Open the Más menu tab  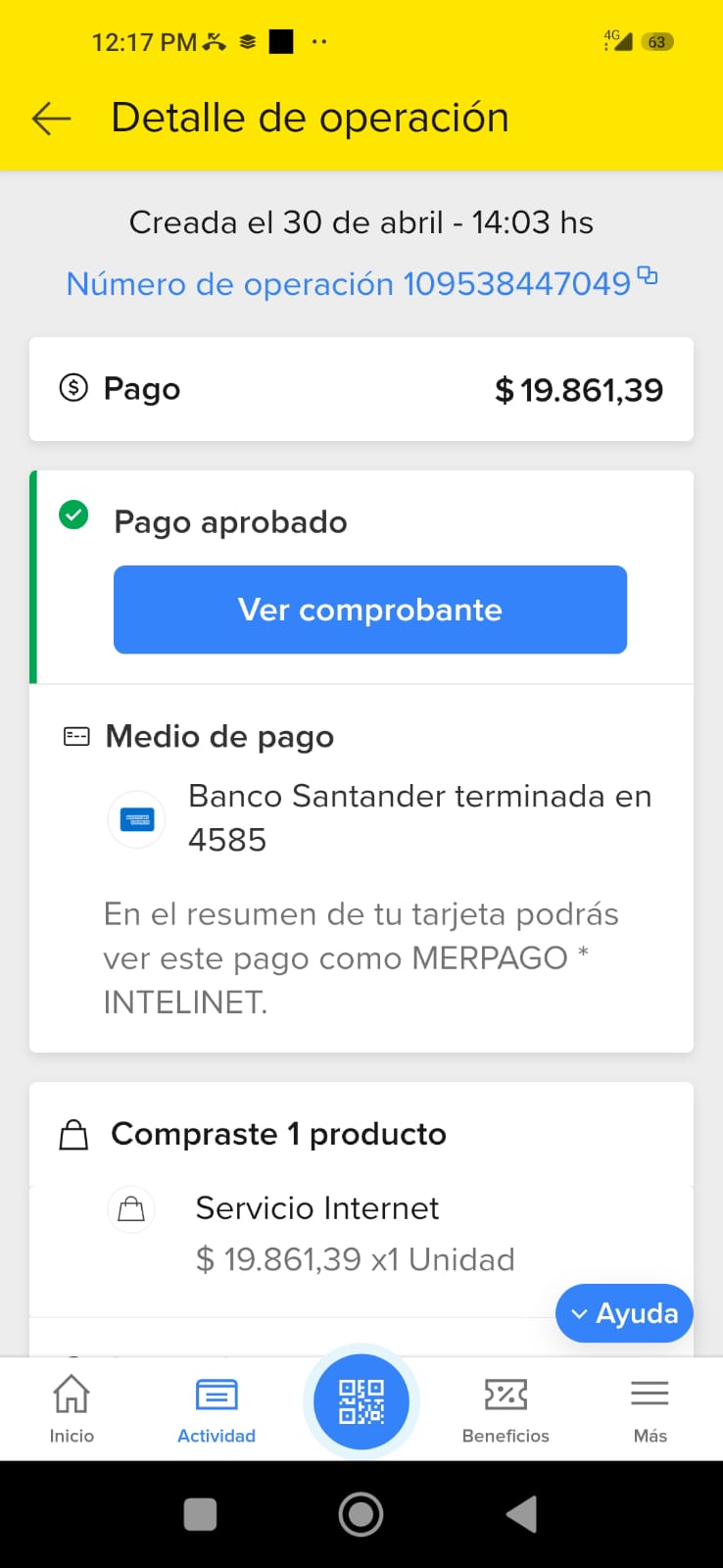click(x=650, y=1408)
